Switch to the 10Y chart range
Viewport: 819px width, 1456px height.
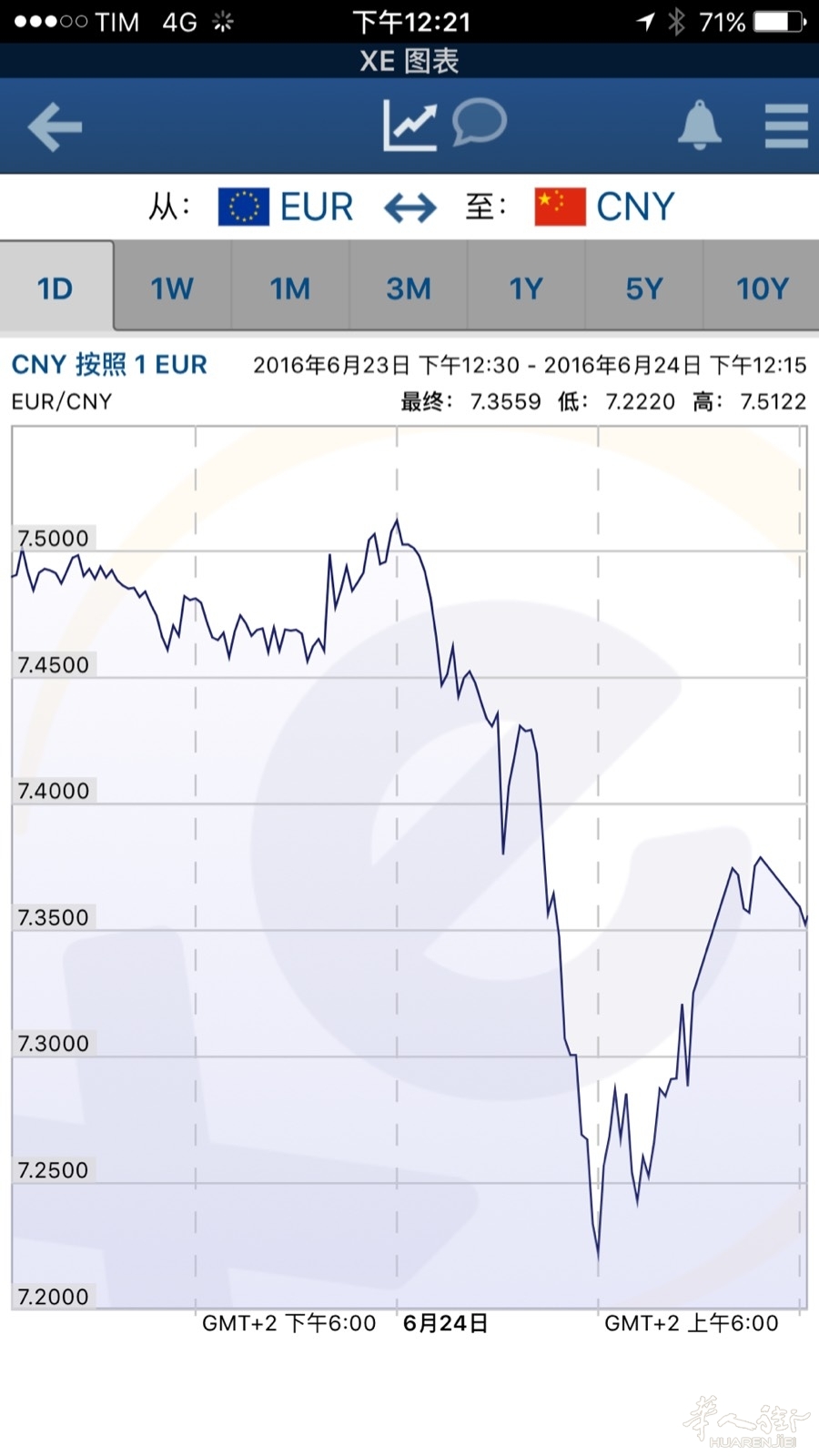tap(762, 288)
